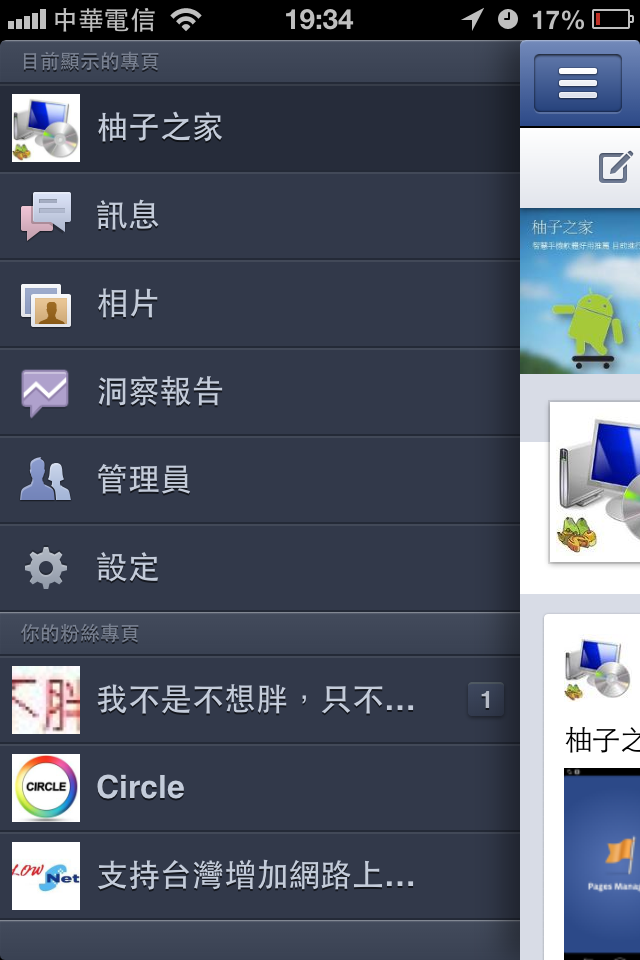
Task: Open 管理員 admins list
Action: coord(260,480)
